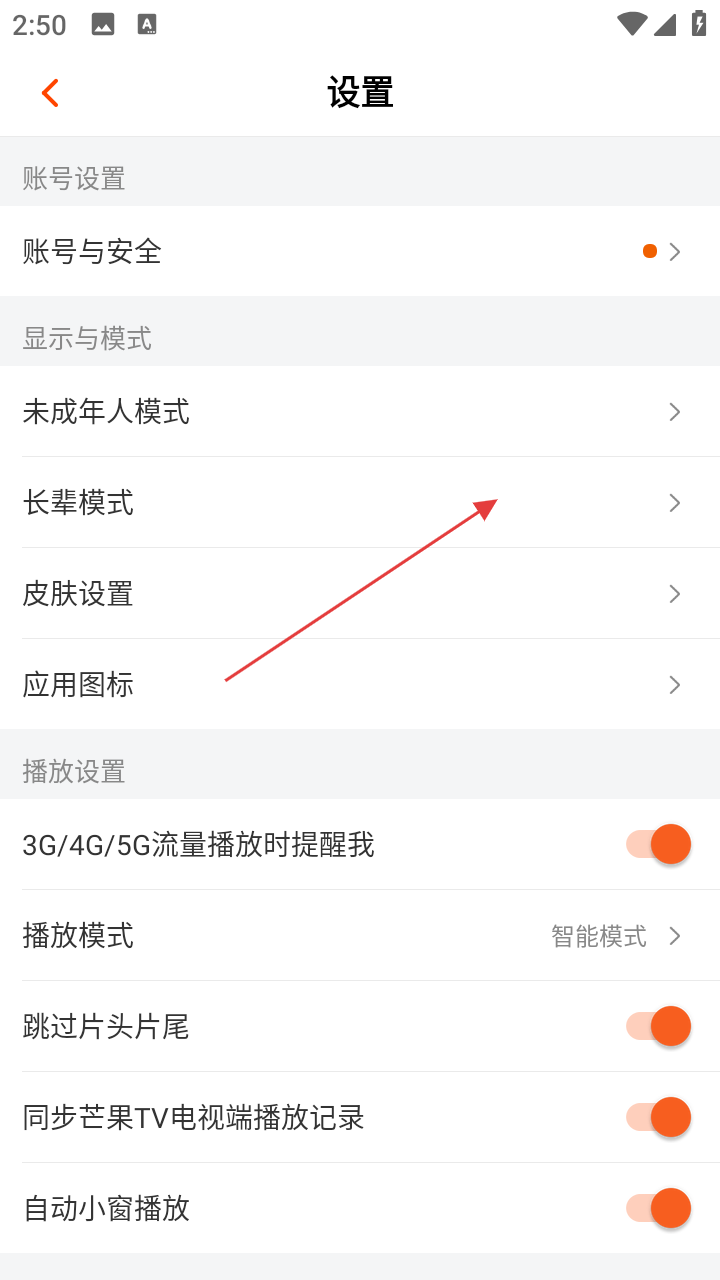Disable 跳过片头片尾 switch
Screen dimensions: 720x1280
point(659,1026)
